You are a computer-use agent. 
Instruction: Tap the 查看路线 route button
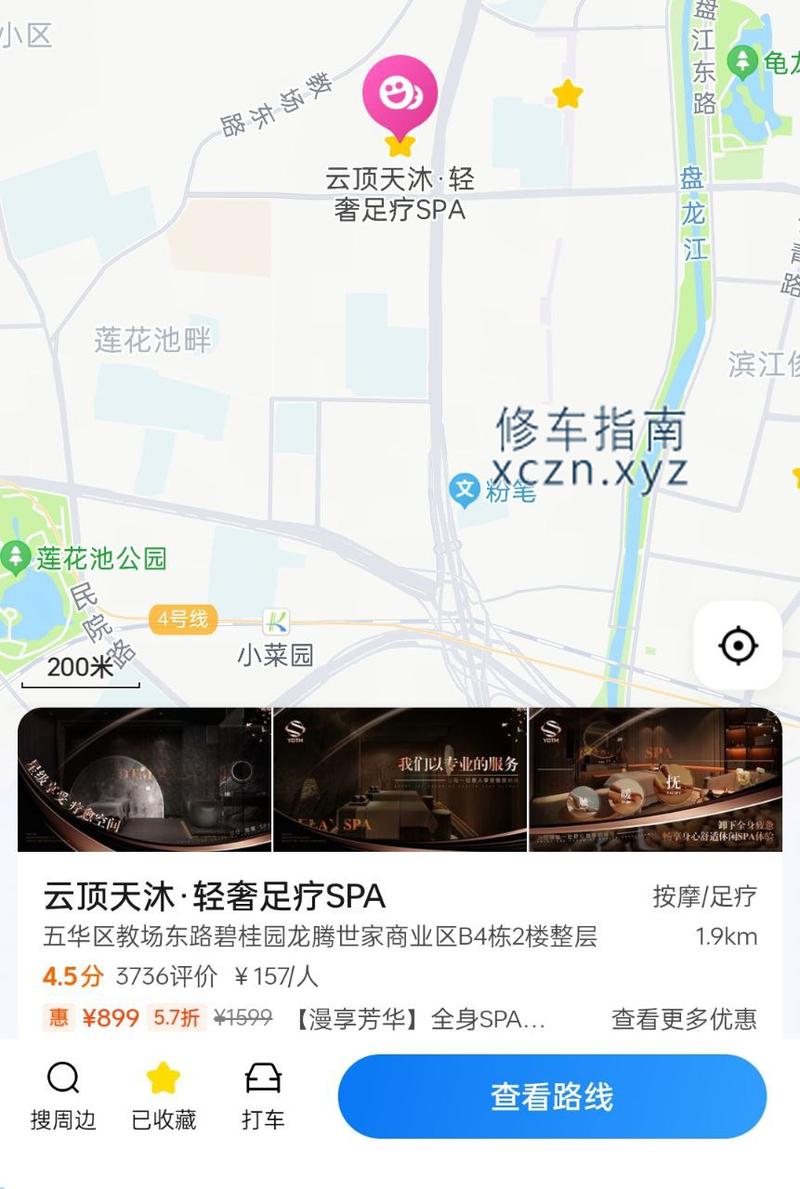pos(552,1096)
